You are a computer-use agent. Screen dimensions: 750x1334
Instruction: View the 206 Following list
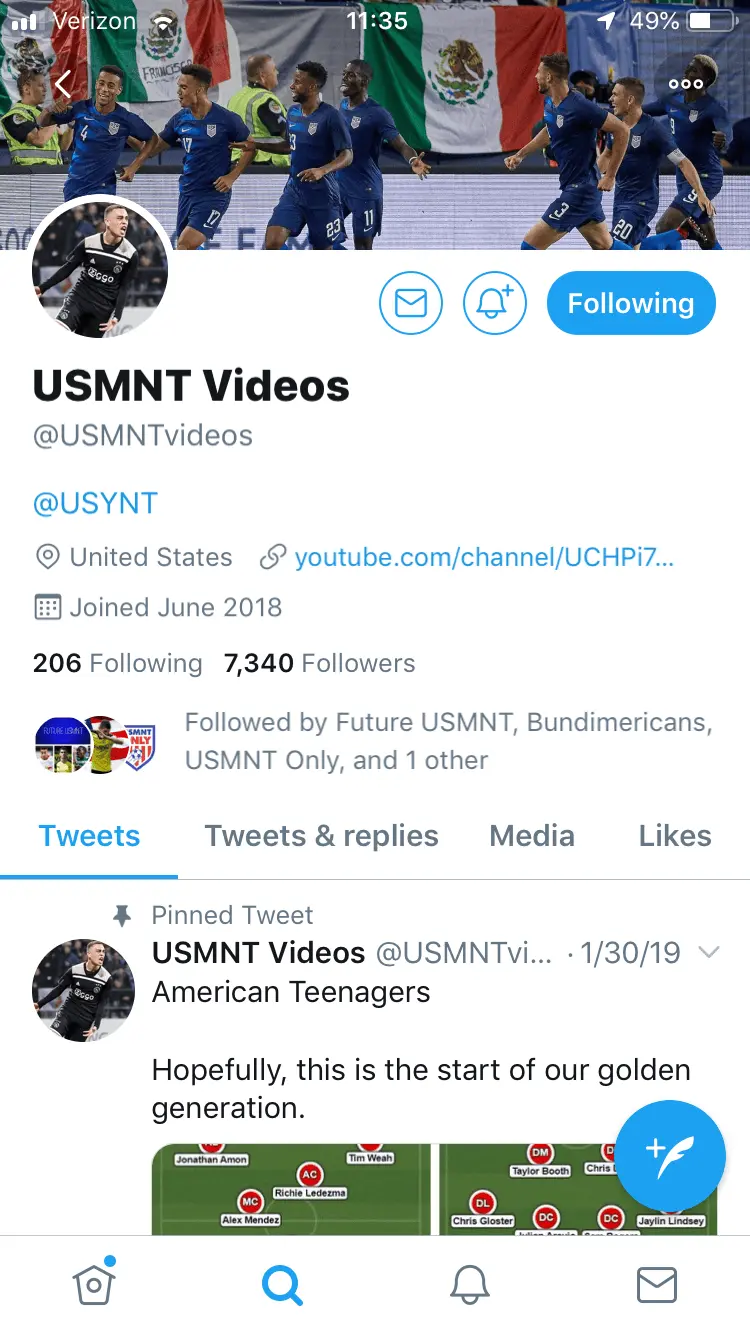117,663
